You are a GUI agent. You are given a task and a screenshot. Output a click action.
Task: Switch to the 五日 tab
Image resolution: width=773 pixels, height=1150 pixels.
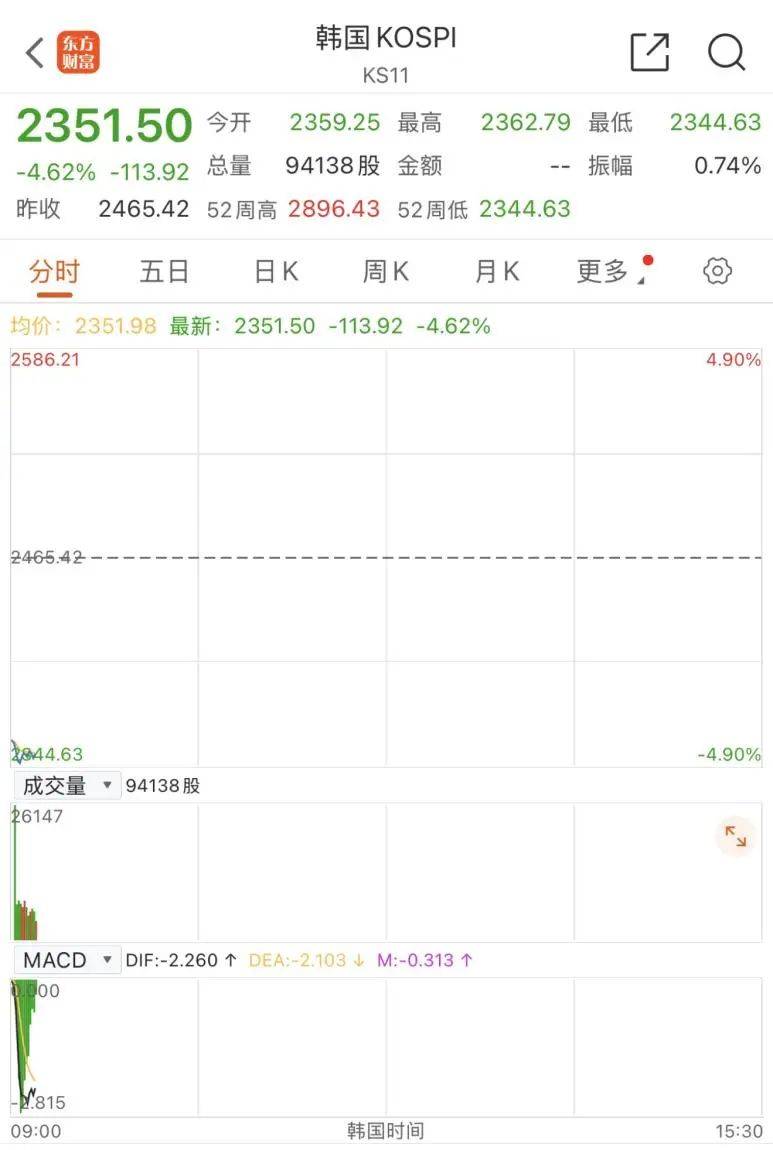tap(163, 270)
